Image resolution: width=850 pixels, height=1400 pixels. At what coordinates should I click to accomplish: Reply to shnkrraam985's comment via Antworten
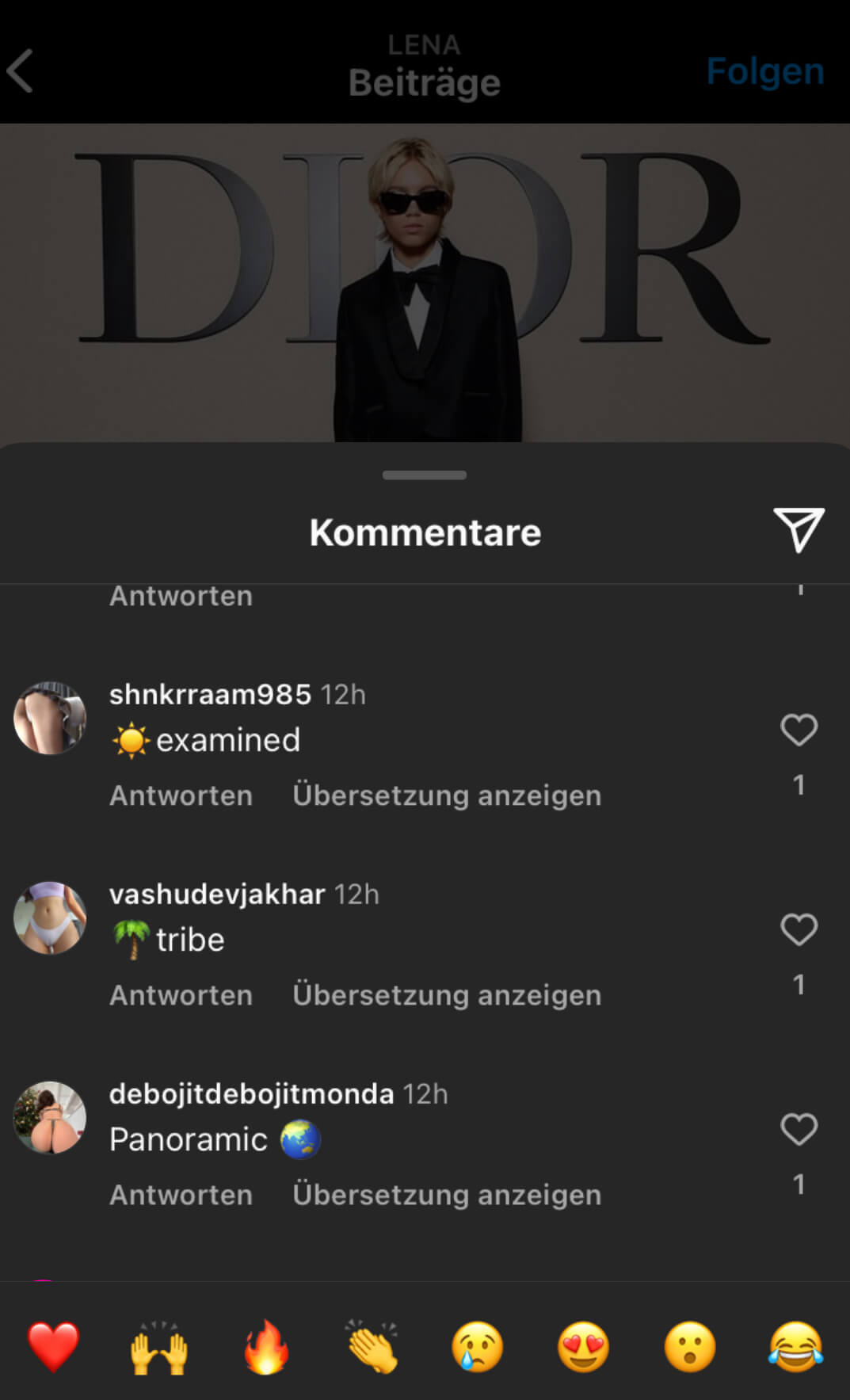tap(181, 795)
